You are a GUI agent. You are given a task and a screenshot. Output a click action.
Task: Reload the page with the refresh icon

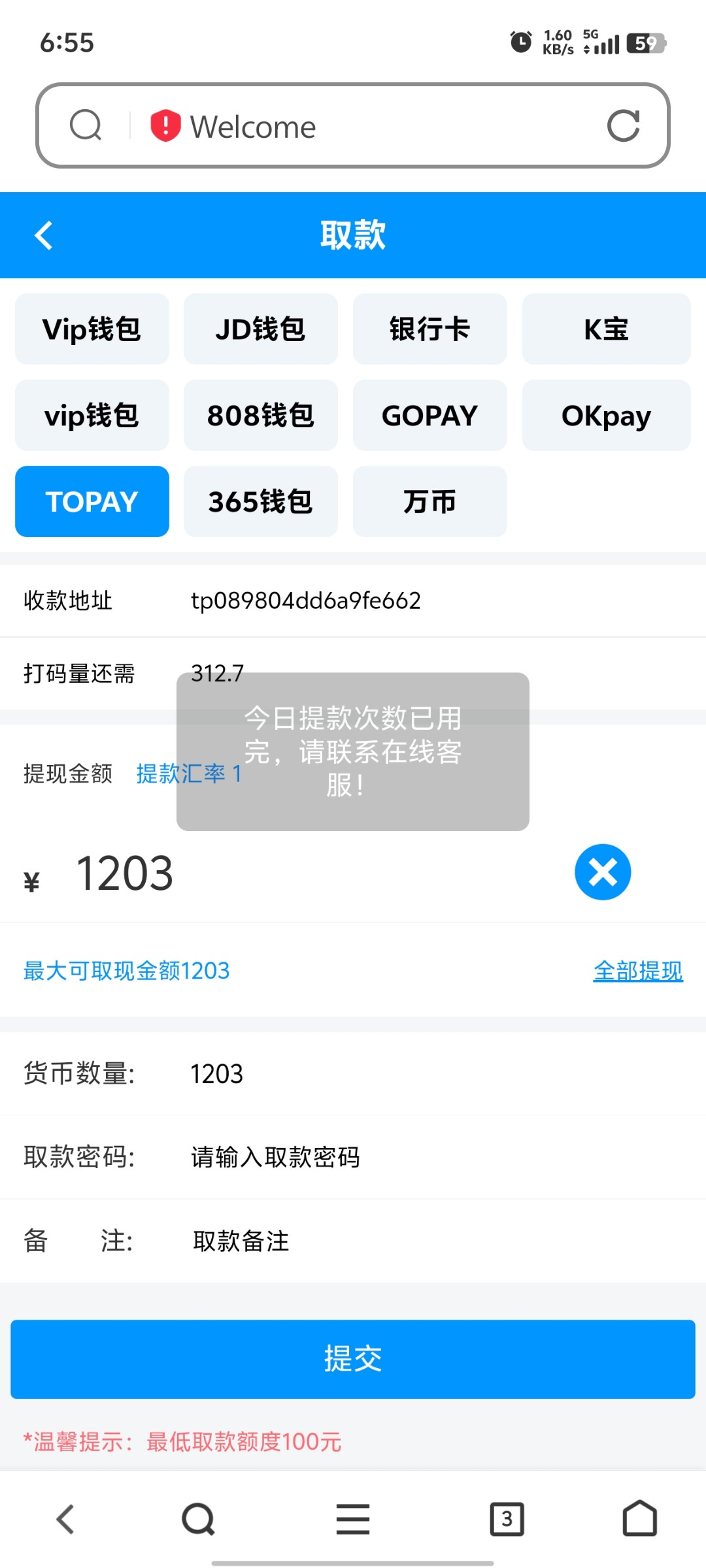623,125
